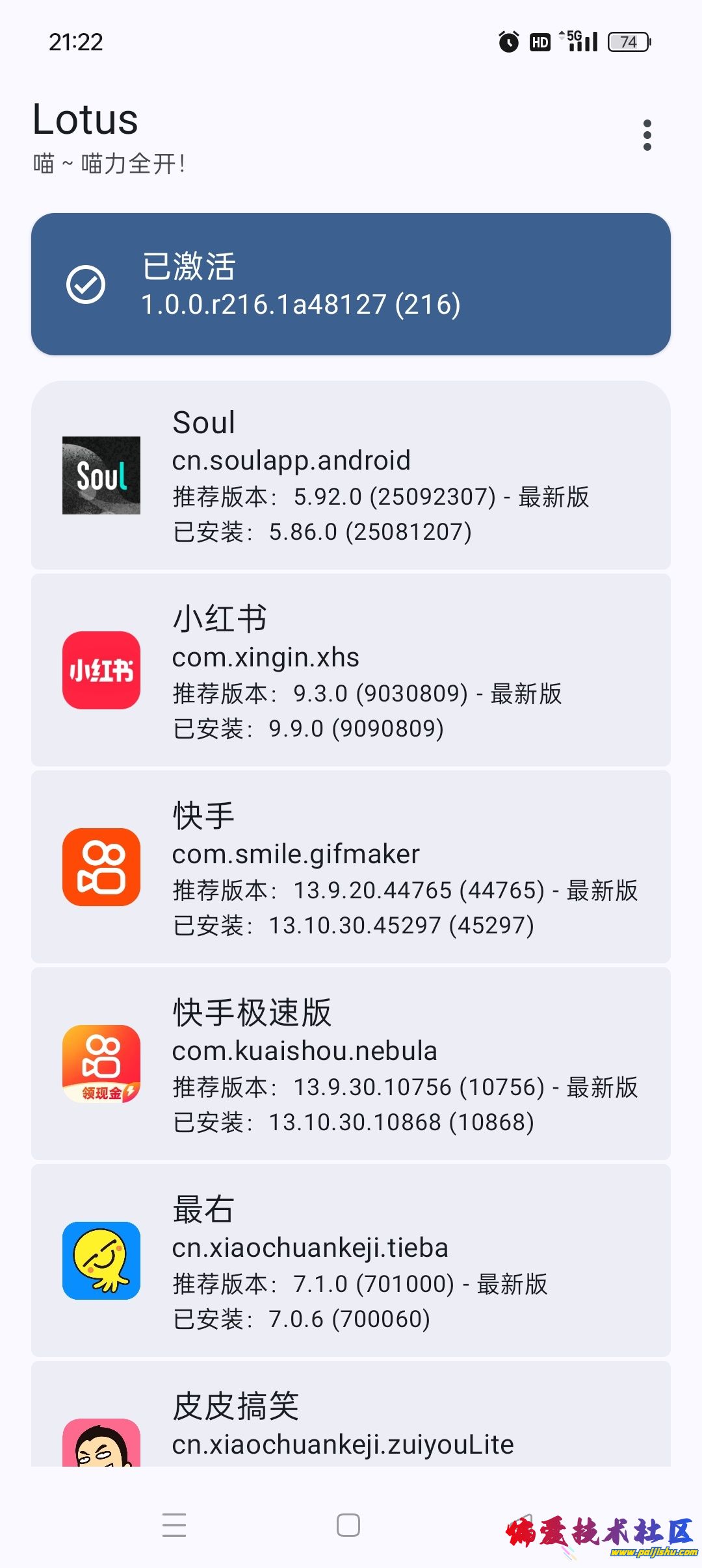Select the 小红书 app icon
Image resolution: width=702 pixels, height=1568 pixels.
(101, 671)
